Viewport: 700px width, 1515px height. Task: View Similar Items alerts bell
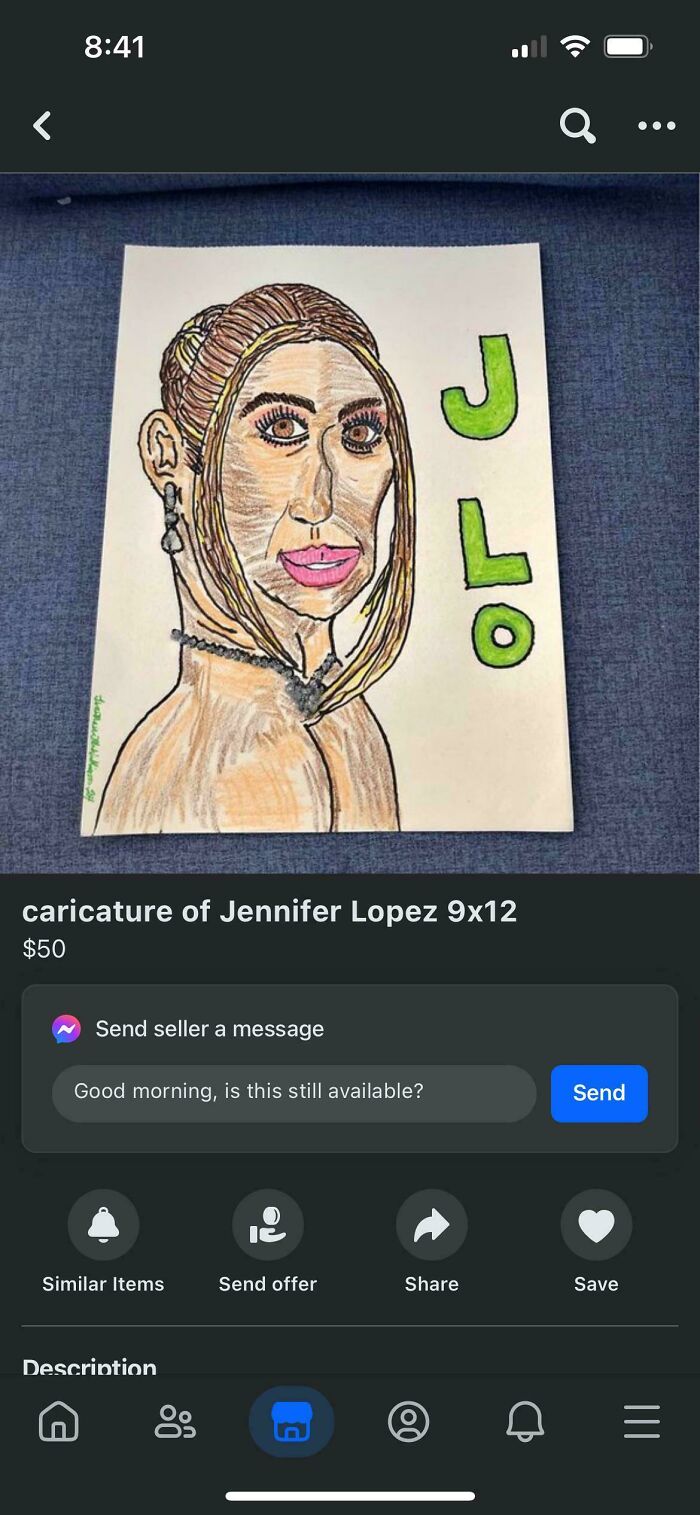(103, 1224)
